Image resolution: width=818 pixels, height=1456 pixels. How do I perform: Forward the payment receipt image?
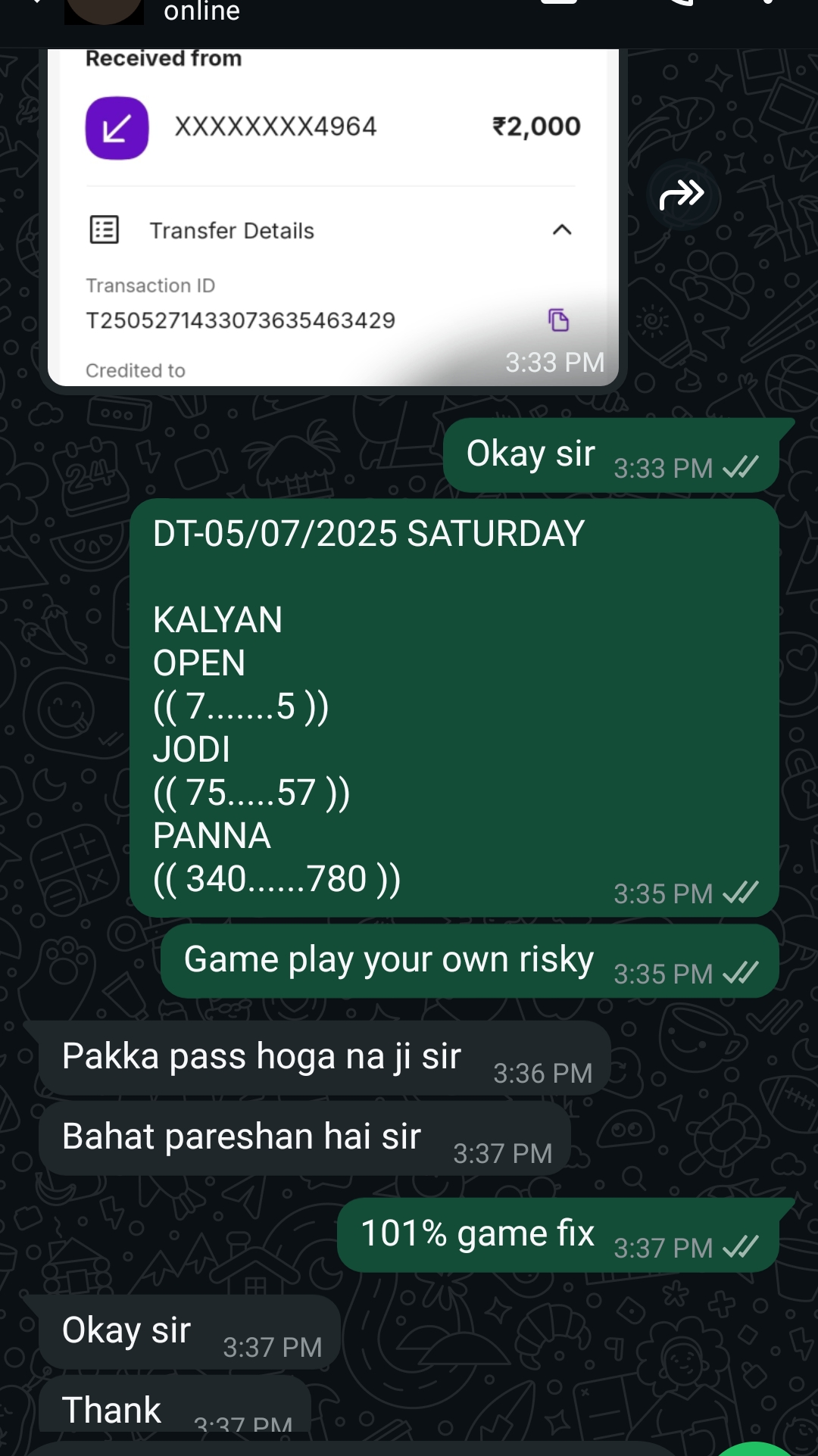[683, 195]
